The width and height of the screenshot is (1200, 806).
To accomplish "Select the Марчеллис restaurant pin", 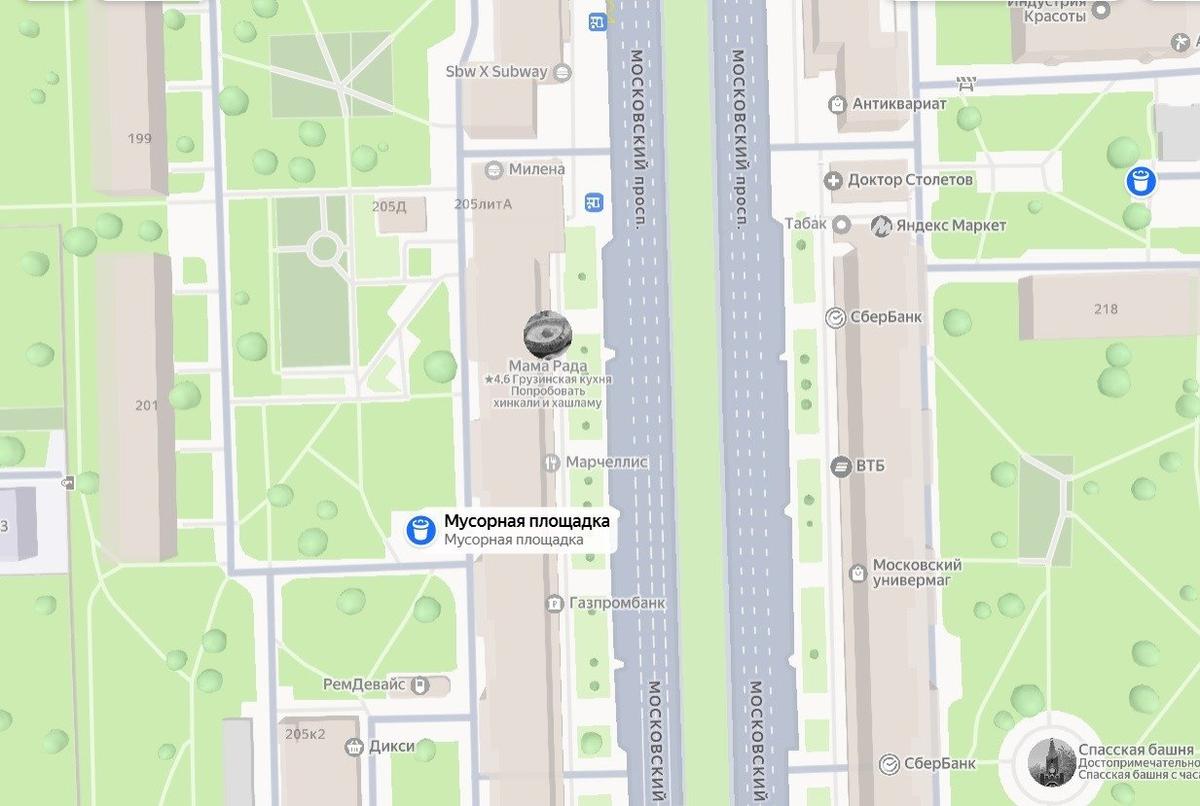I will coord(551,463).
